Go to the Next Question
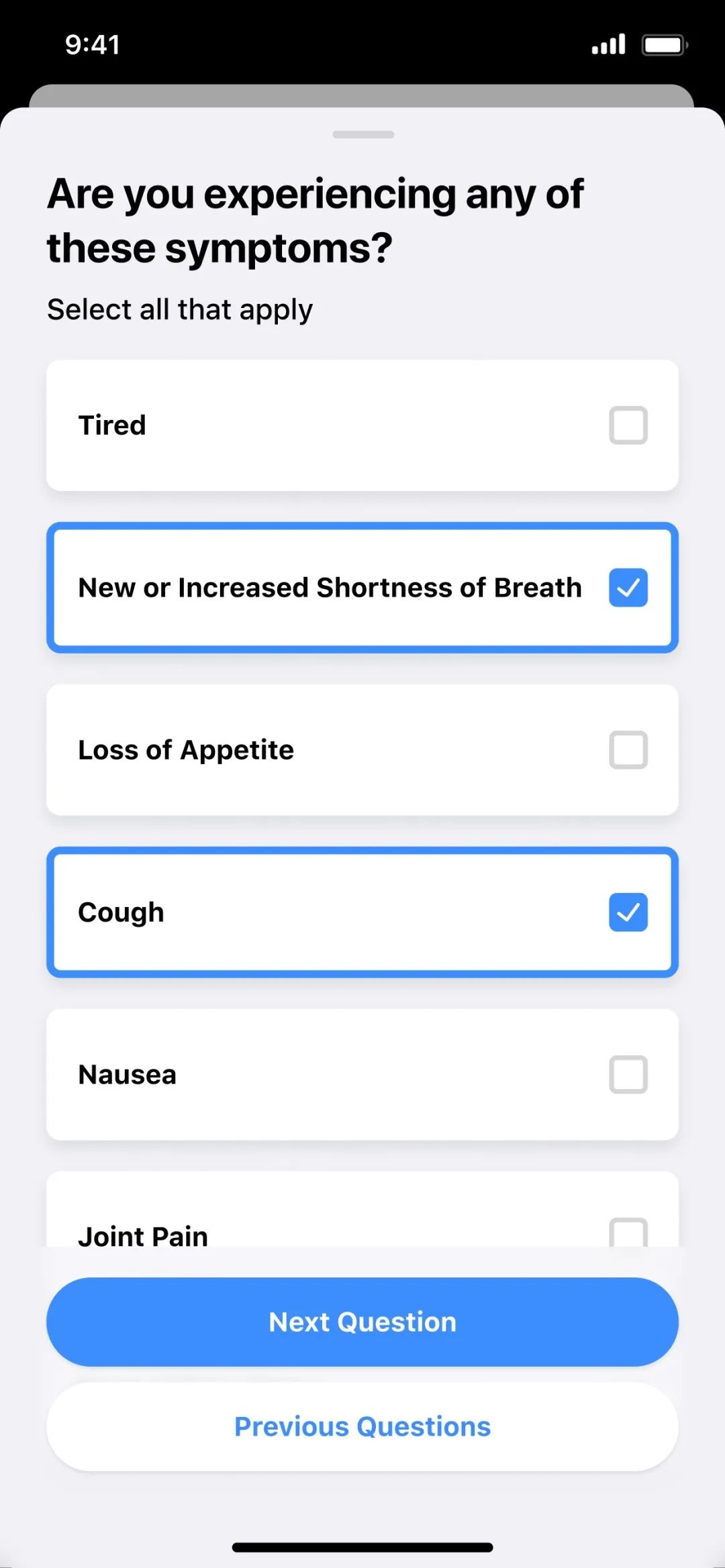This screenshot has width=725, height=1568. (362, 1322)
